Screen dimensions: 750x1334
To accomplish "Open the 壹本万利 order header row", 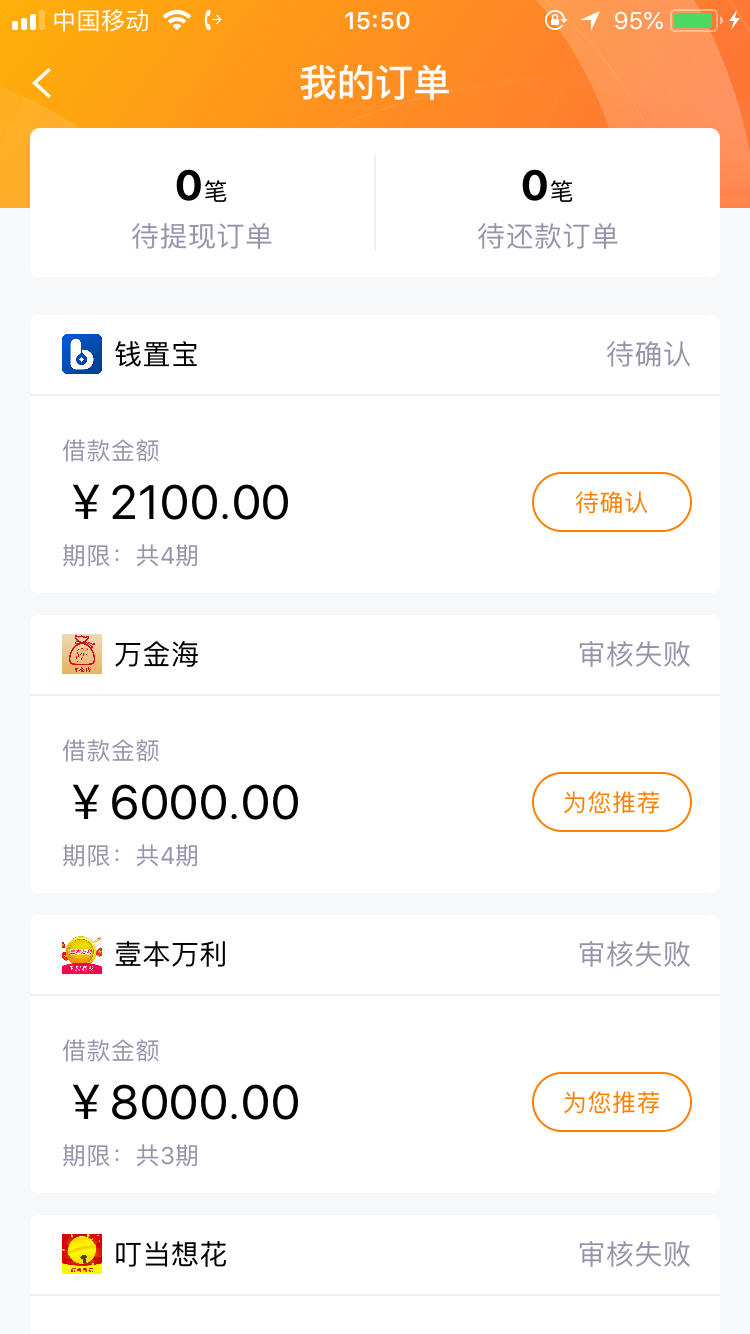I will [x=375, y=955].
